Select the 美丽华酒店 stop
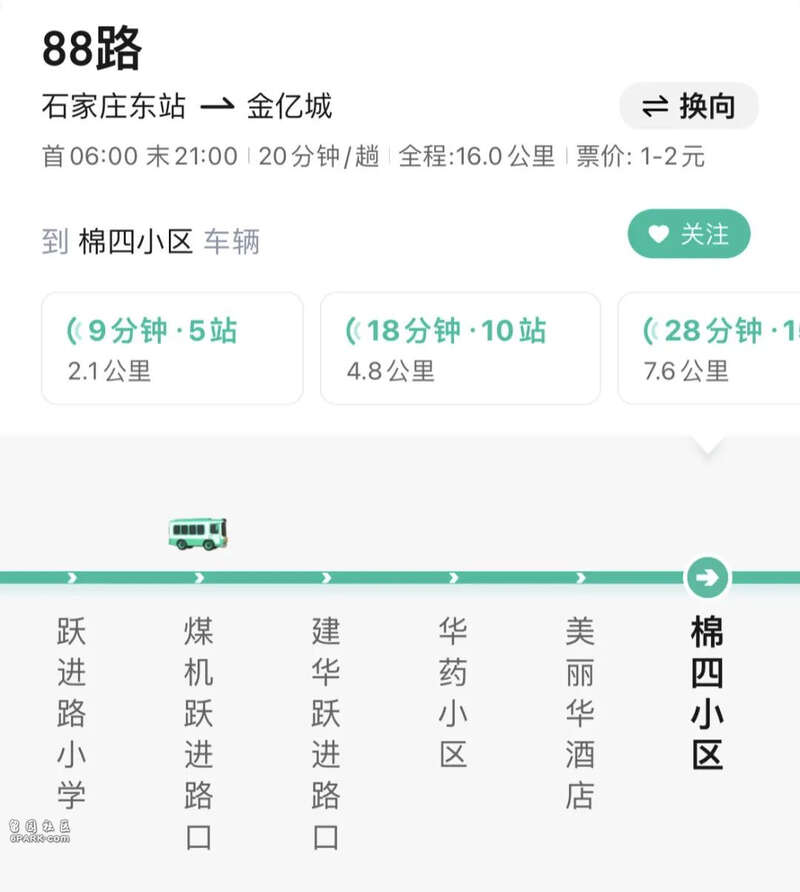This screenshot has height=892, width=800. click(580, 712)
